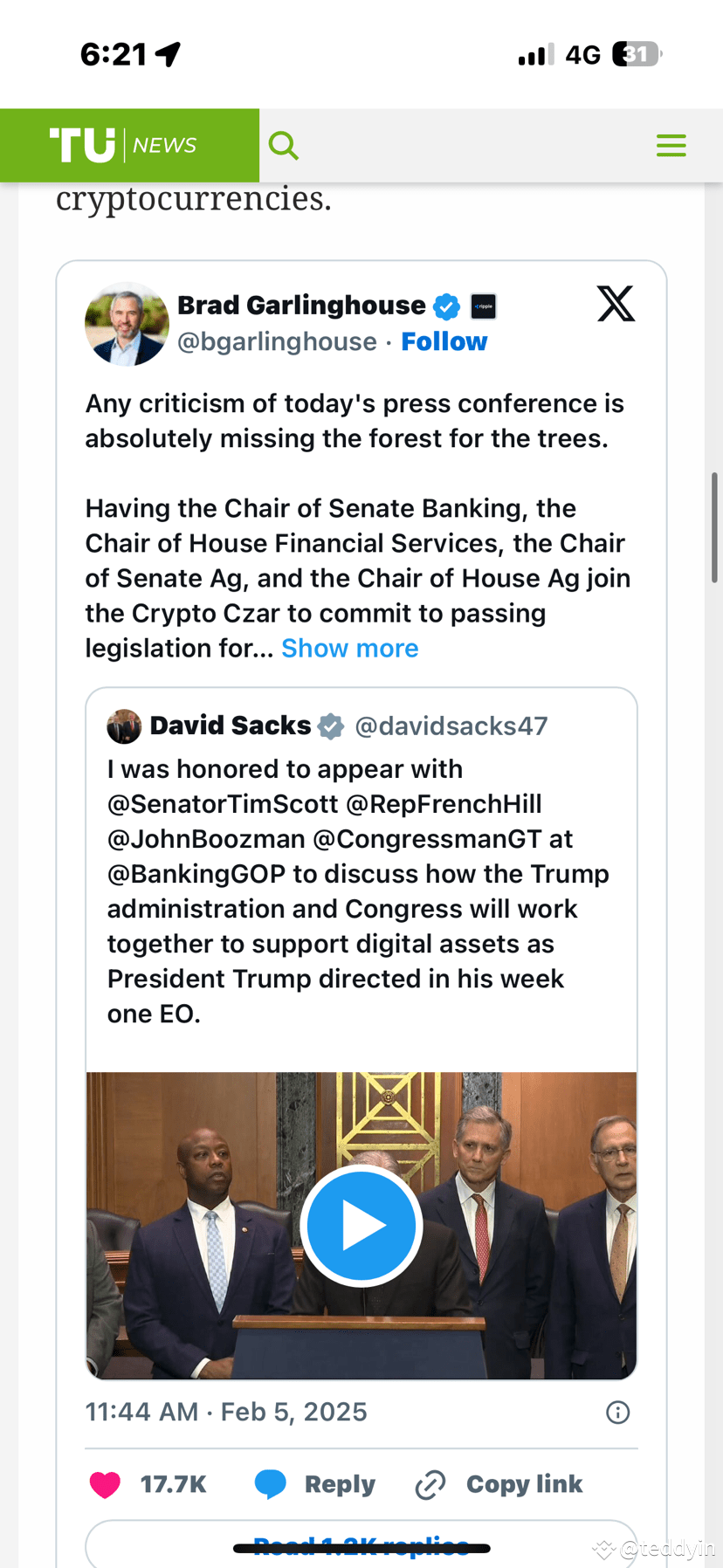The image size is (723, 1568).
Task: Expand the hamburger menu in the header
Action: [671, 145]
